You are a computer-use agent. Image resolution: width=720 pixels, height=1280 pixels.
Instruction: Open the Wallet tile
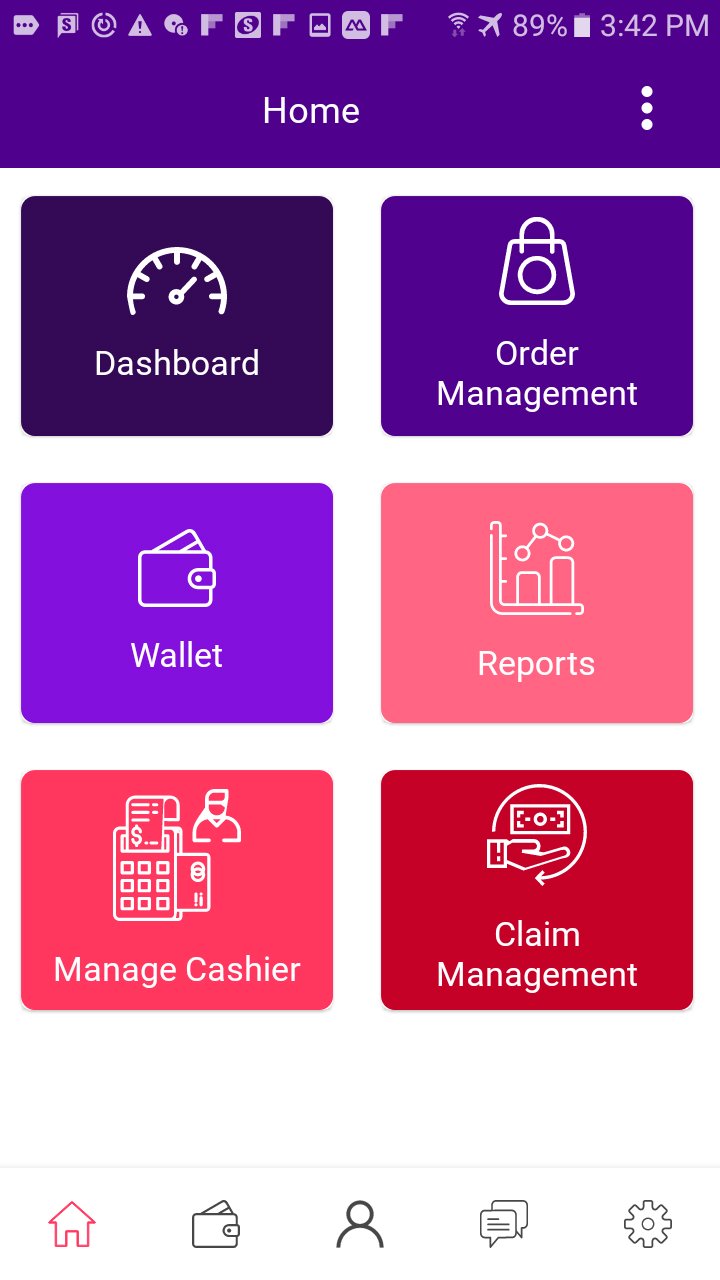pyautogui.click(x=177, y=603)
